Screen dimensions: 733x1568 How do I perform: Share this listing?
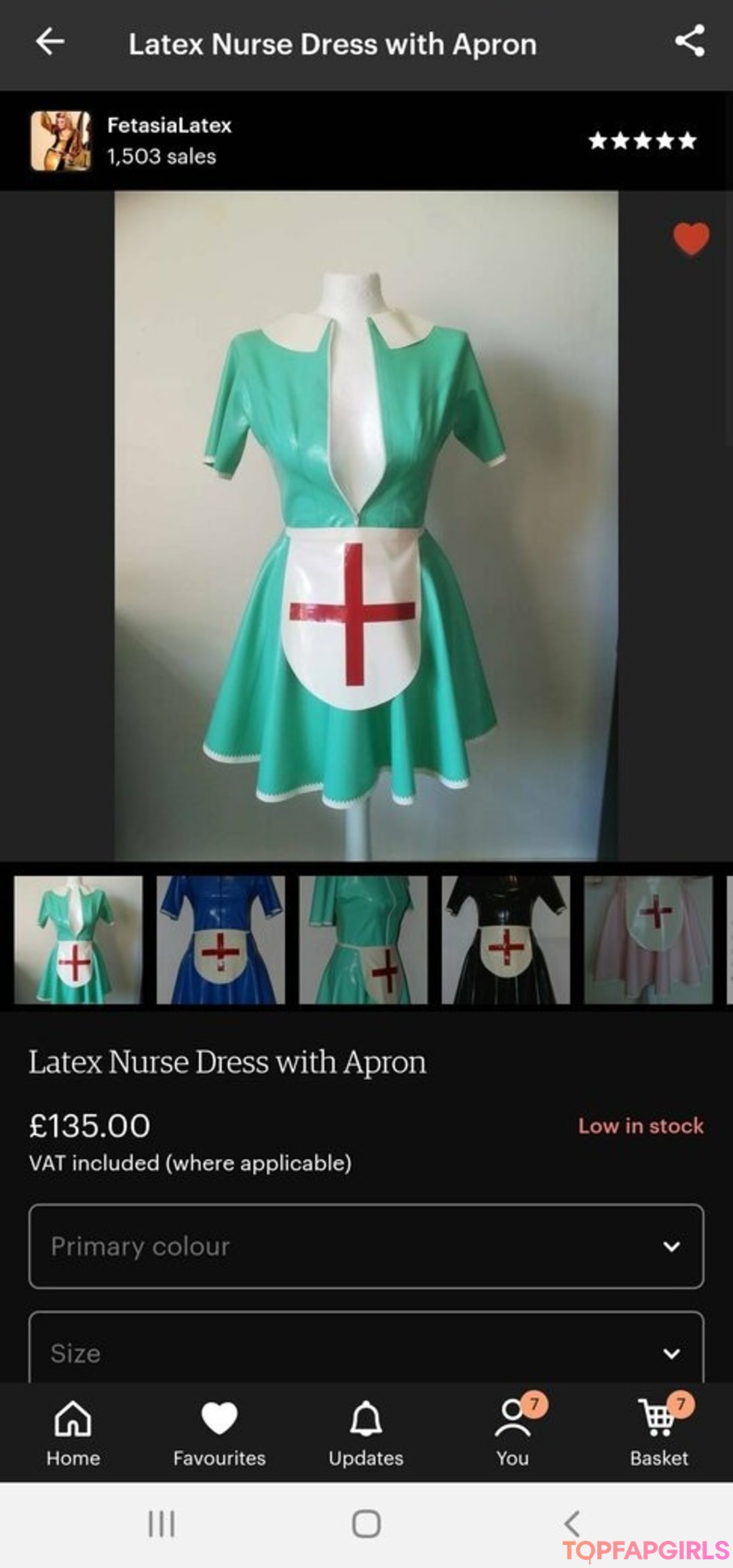click(690, 41)
